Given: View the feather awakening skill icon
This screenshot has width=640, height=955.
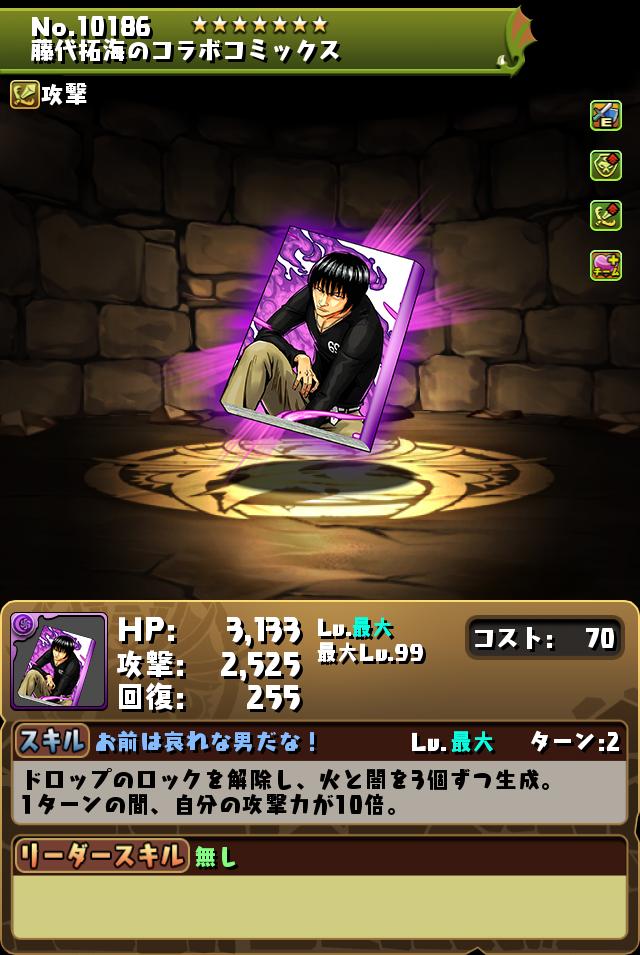Looking at the screenshot, I should [x=605, y=215].
